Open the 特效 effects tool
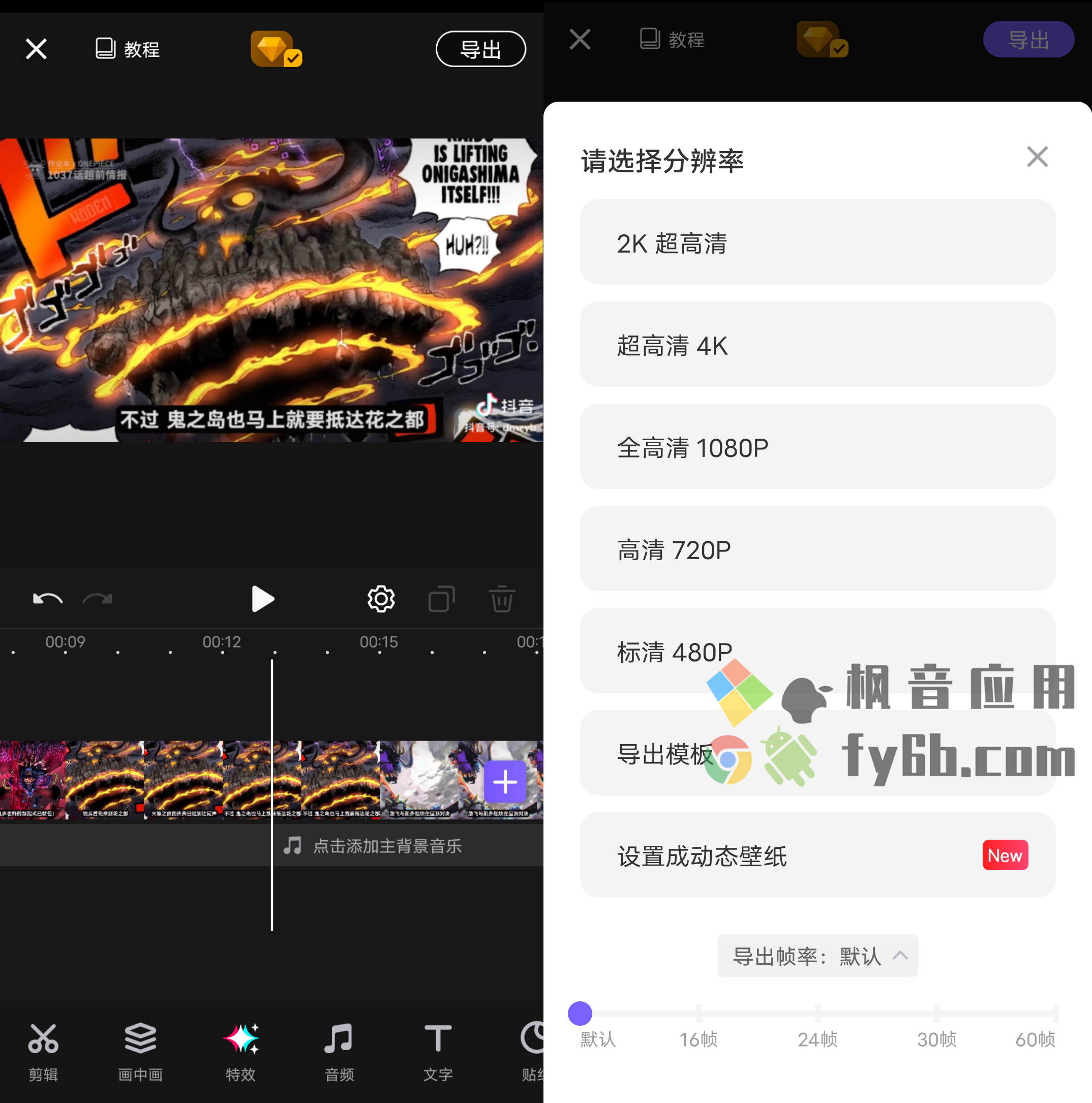The width and height of the screenshot is (1092, 1103). pyautogui.click(x=240, y=1052)
